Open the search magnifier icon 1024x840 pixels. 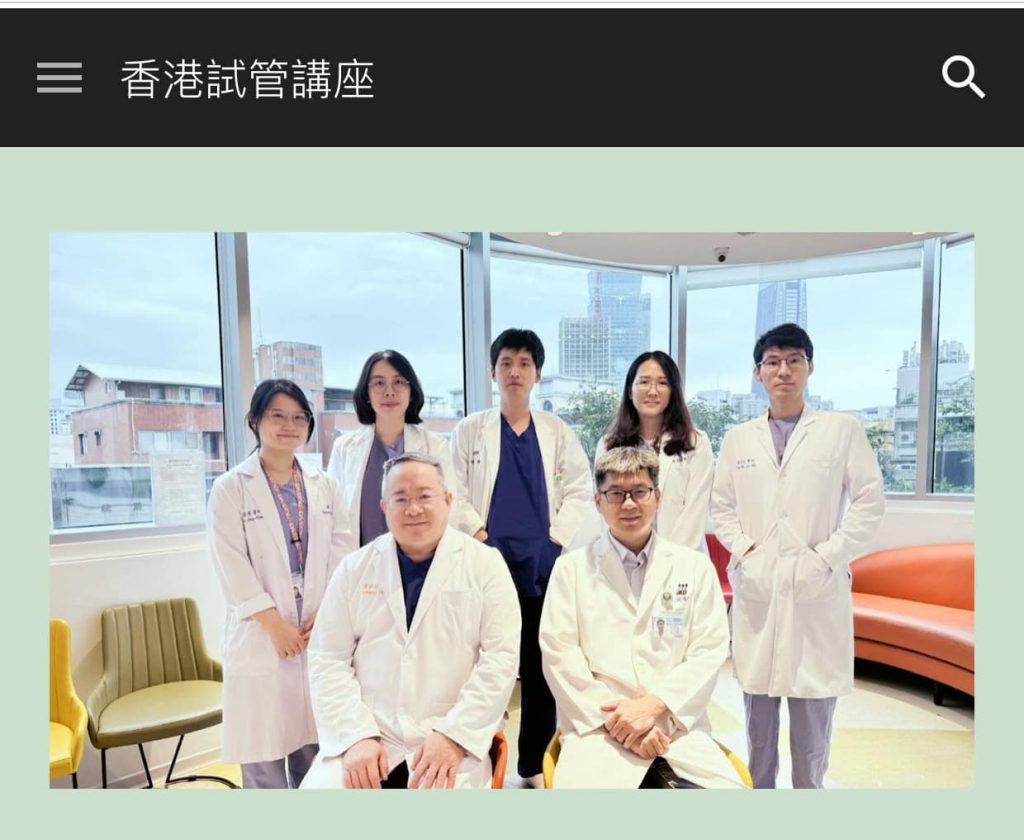(x=963, y=77)
